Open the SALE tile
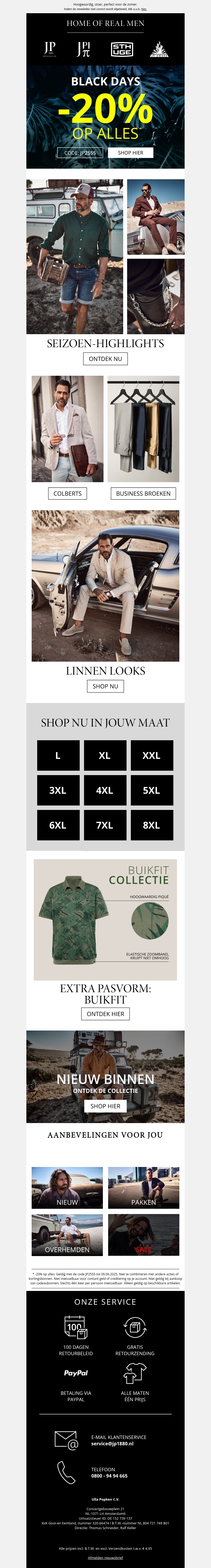Screen dimensions: 211x1568 pyautogui.click(x=143, y=1234)
